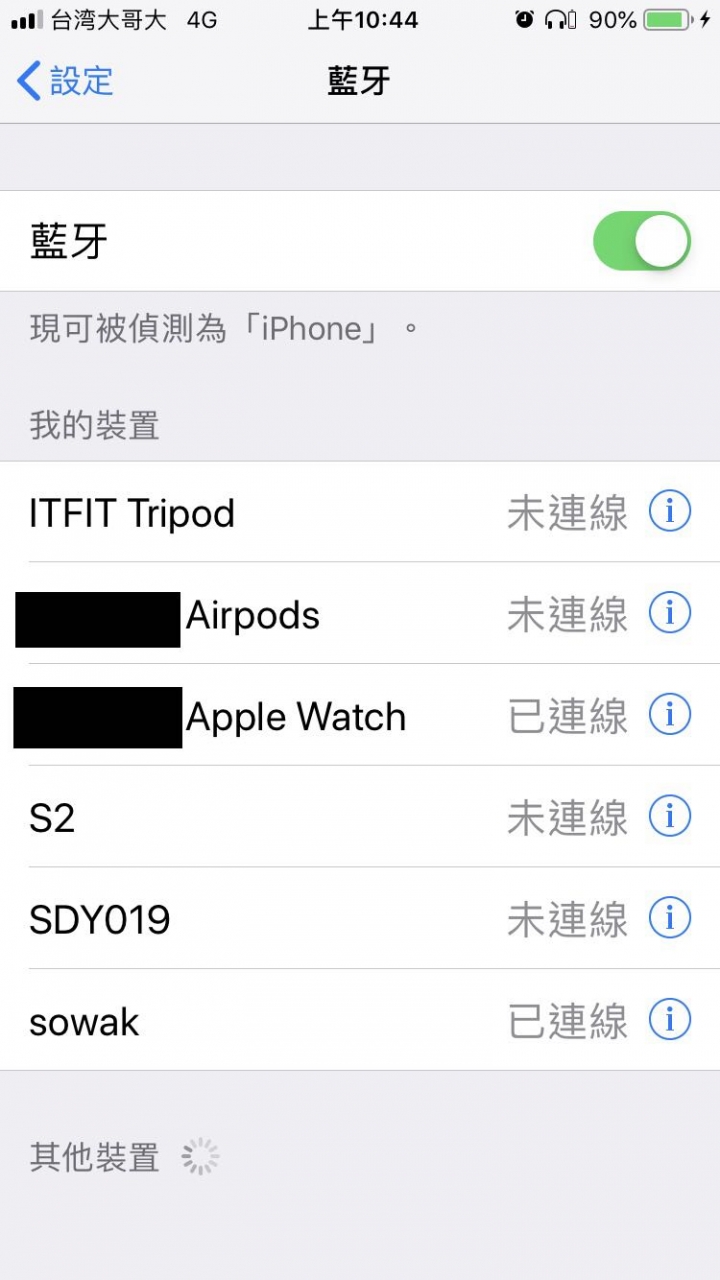Open info for the Airpods
The image size is (720, 1280).
click(x=670, y=612)
